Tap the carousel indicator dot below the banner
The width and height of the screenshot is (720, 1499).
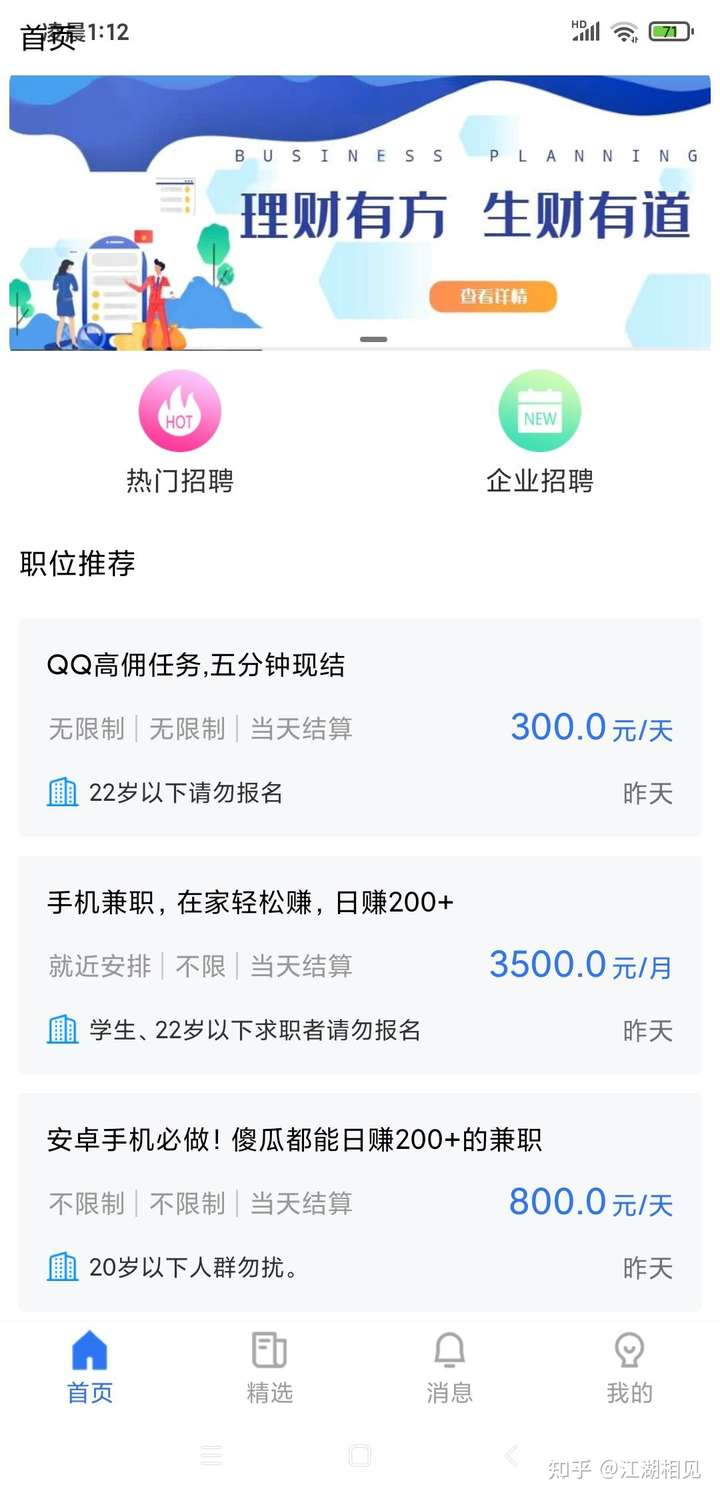[x=371, y=339]
